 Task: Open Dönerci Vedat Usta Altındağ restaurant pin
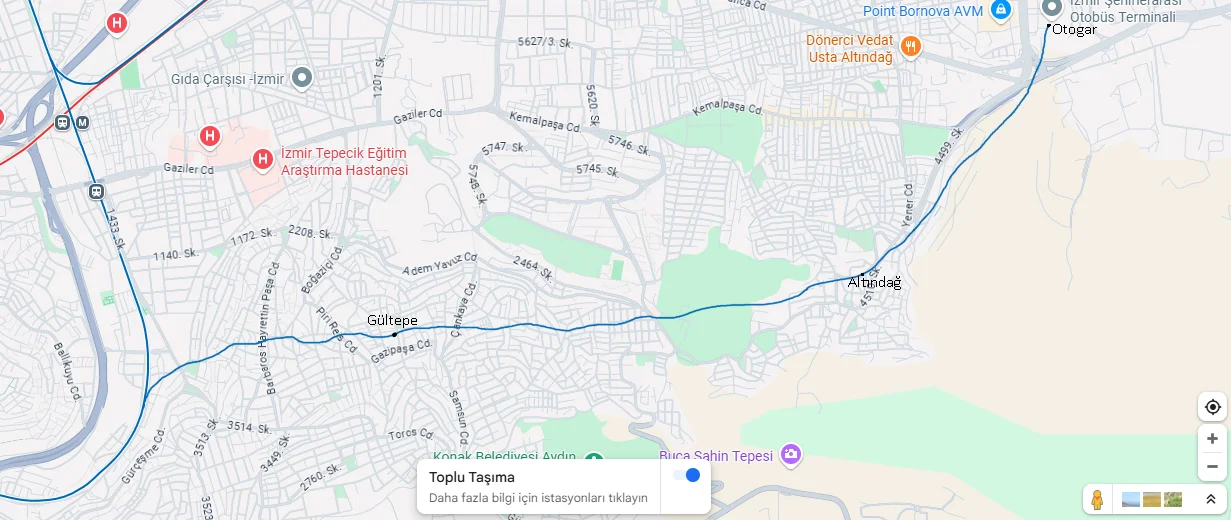910,46
